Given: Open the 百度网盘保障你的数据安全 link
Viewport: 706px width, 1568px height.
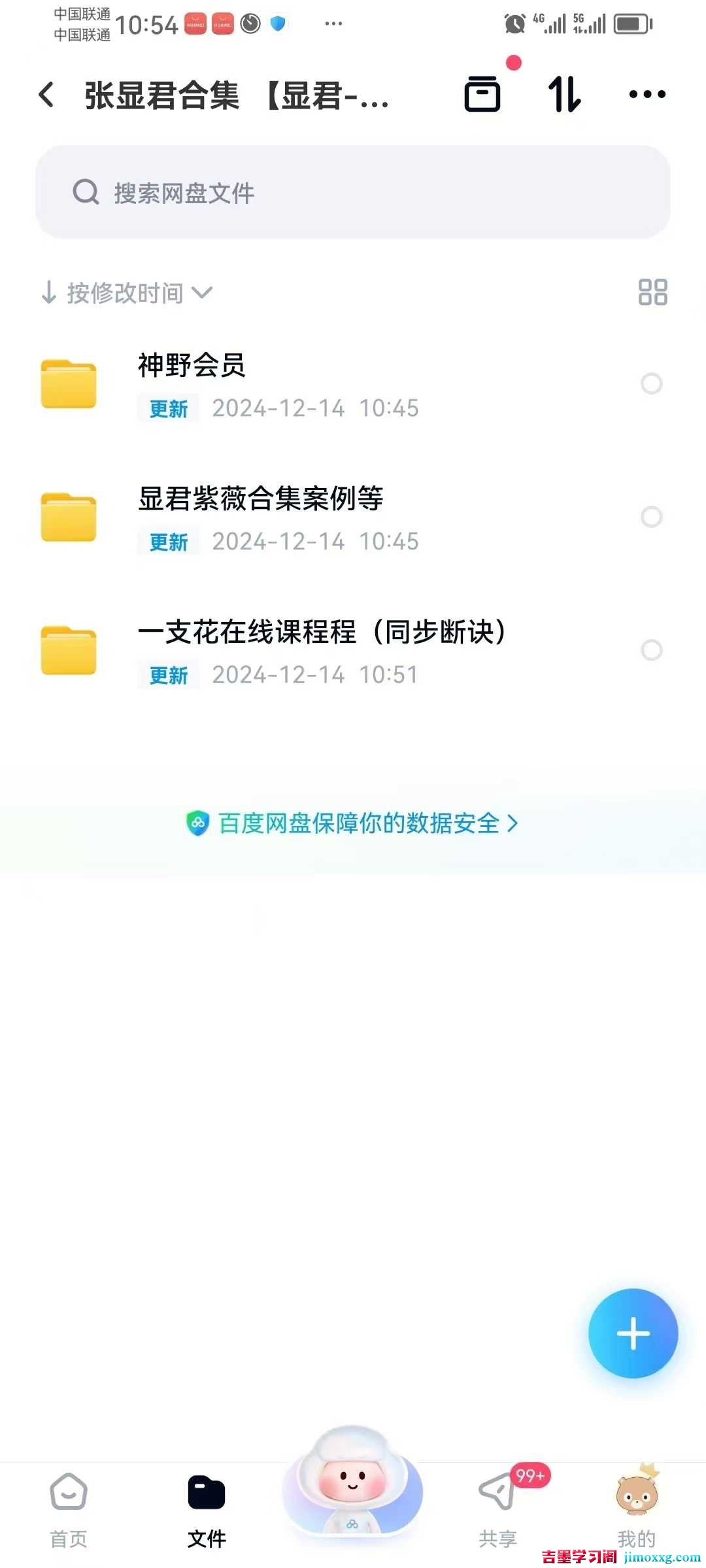Looking at the screenshot, I should click(356, 824).
